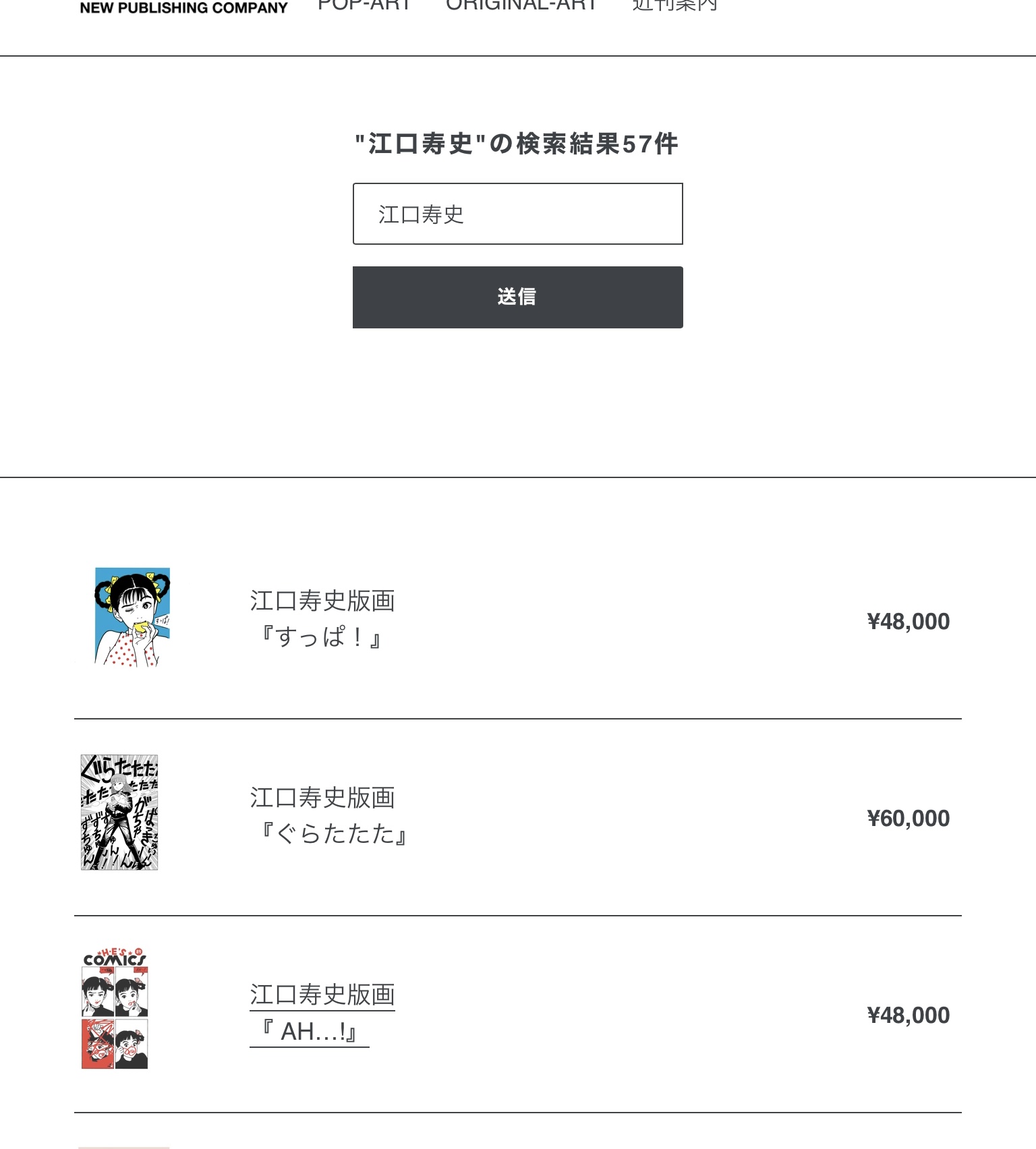Focus the search field containing 江口寿史
This screenshot has width=1036, height=1149.
517,214
